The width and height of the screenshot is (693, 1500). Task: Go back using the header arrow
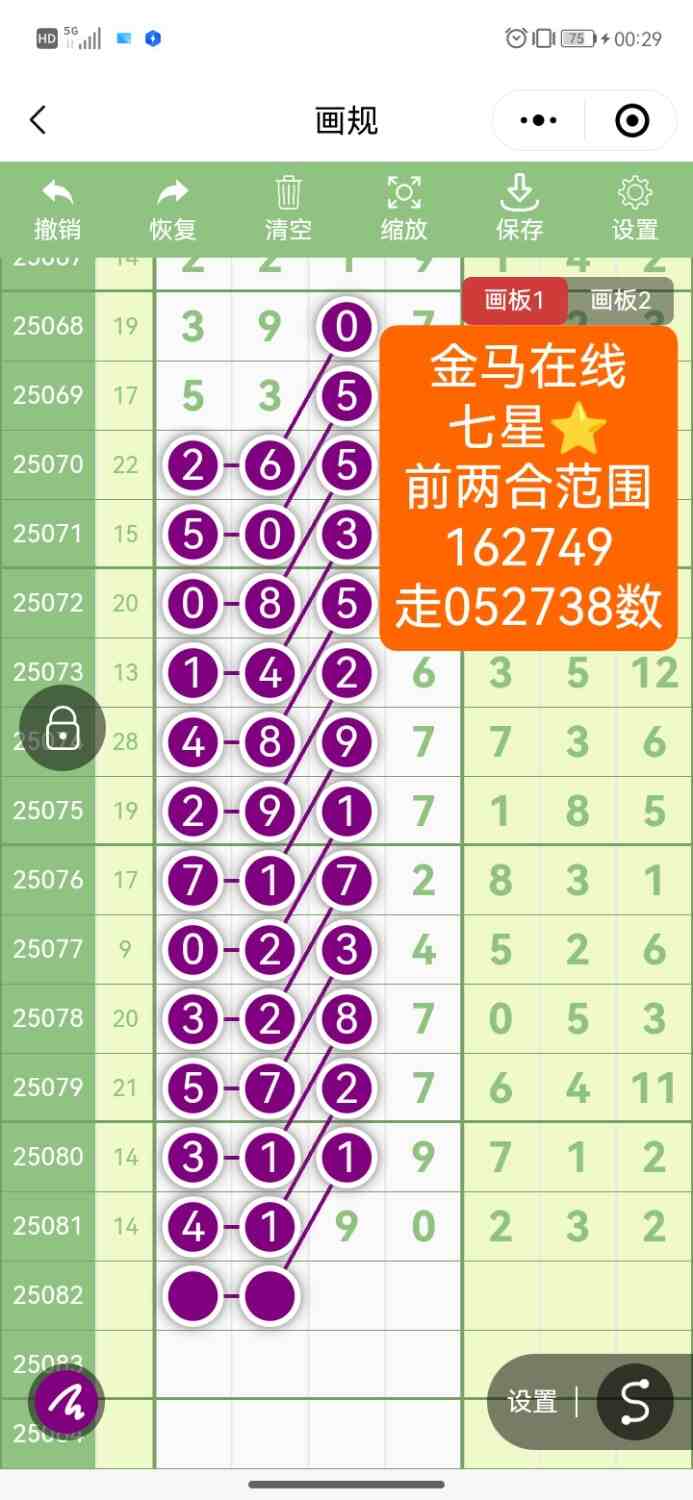pyautogui.click(x=38, y=121)
